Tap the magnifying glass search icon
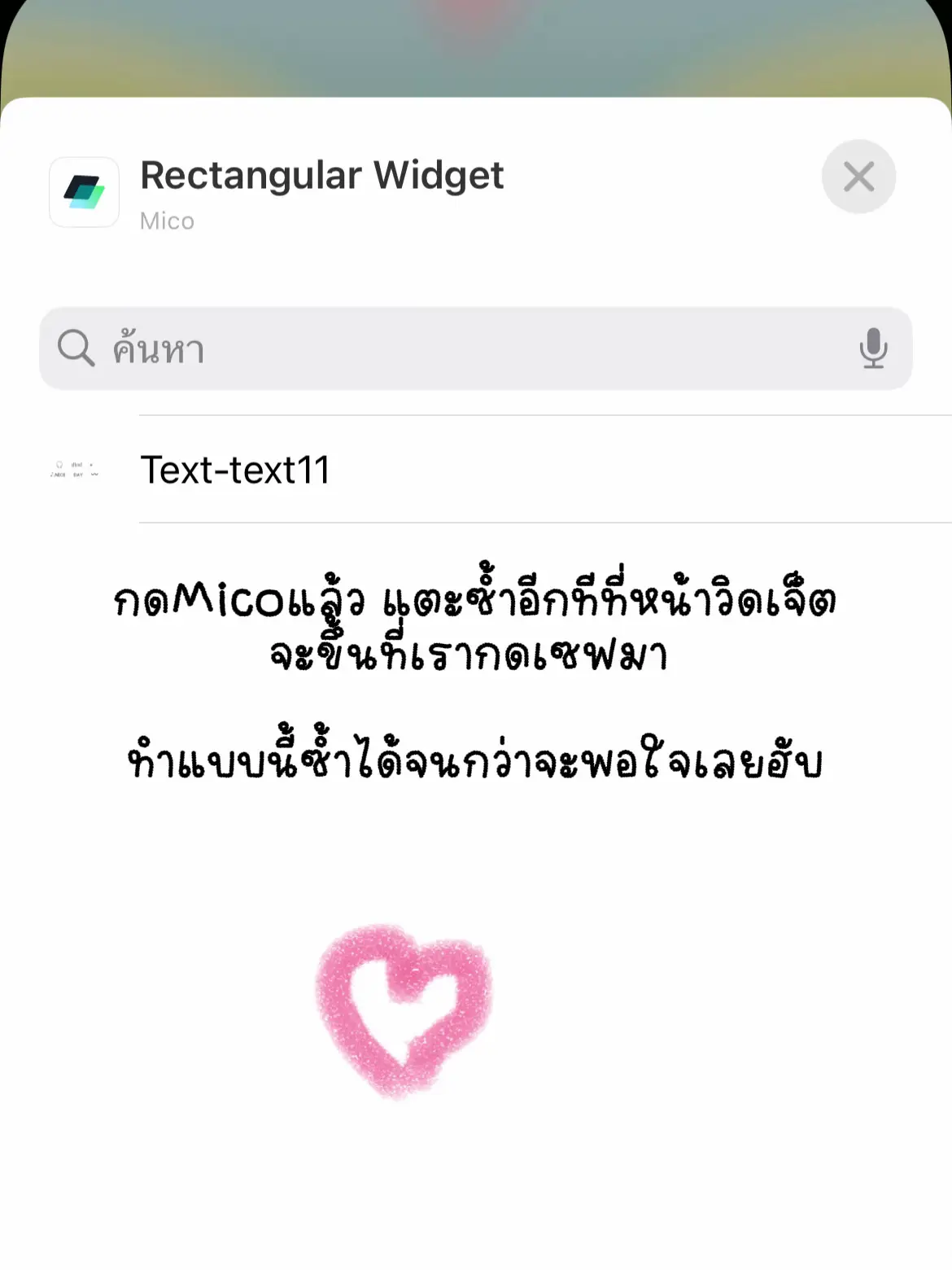The height and width of the screenshot is (1270, 952). 75,348
